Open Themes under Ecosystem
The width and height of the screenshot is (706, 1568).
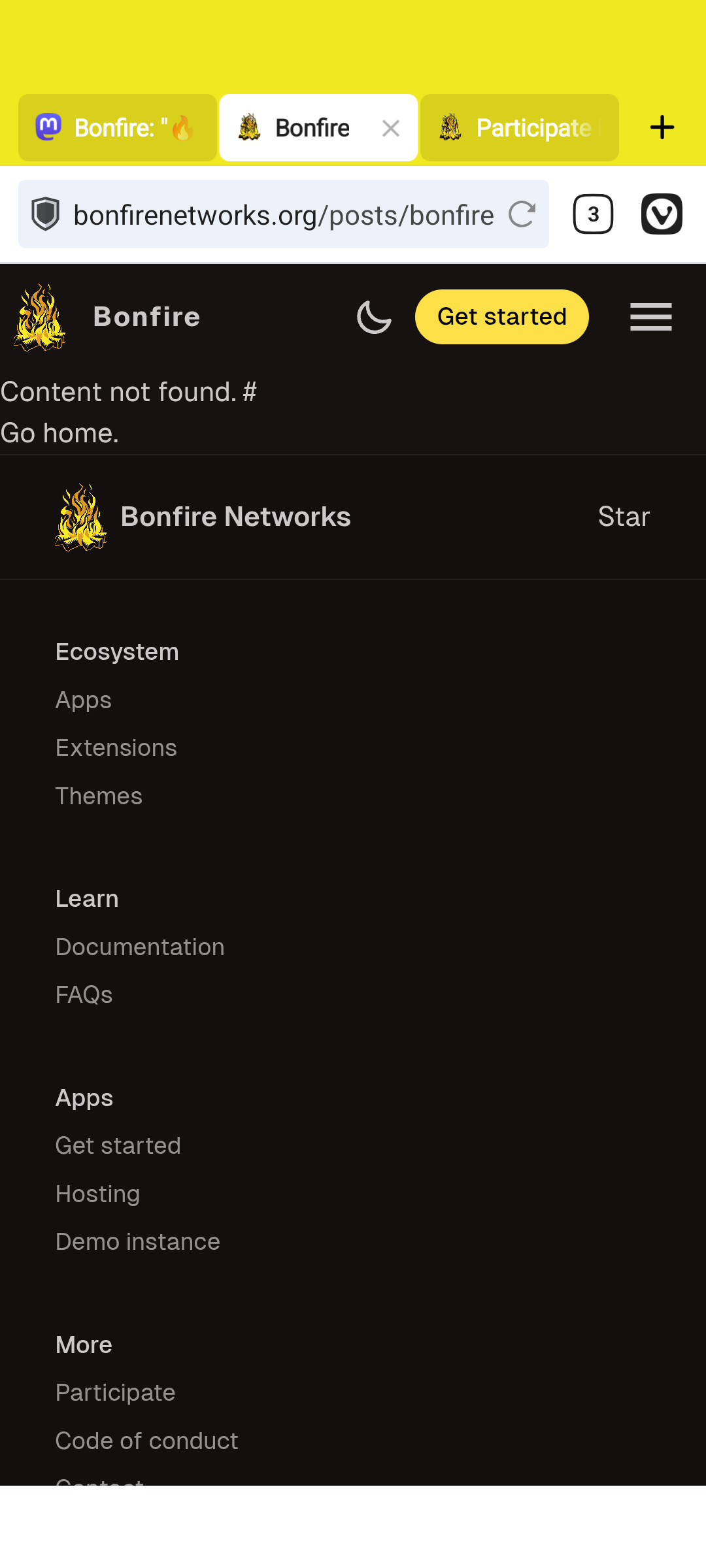coord(99,796)
